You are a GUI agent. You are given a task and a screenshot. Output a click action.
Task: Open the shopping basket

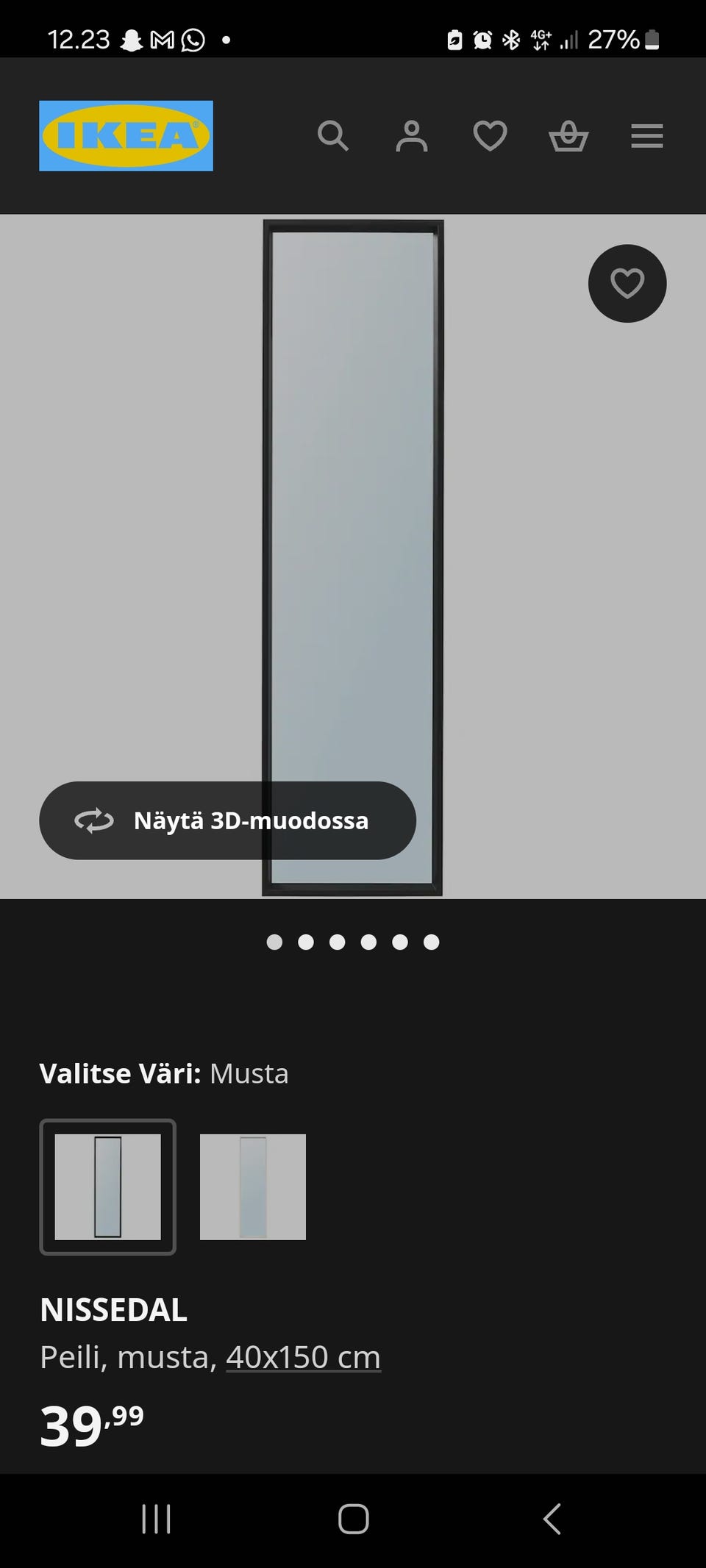(569, 137)
